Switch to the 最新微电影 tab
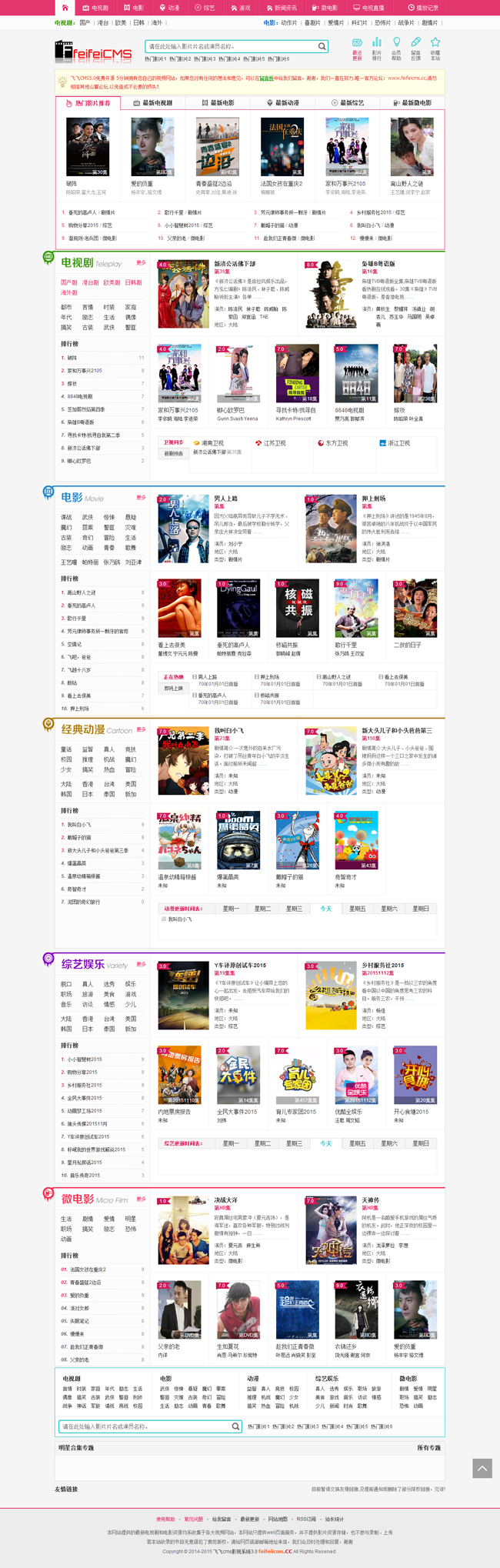The image size is (500, 1568). tap(412, 102)
